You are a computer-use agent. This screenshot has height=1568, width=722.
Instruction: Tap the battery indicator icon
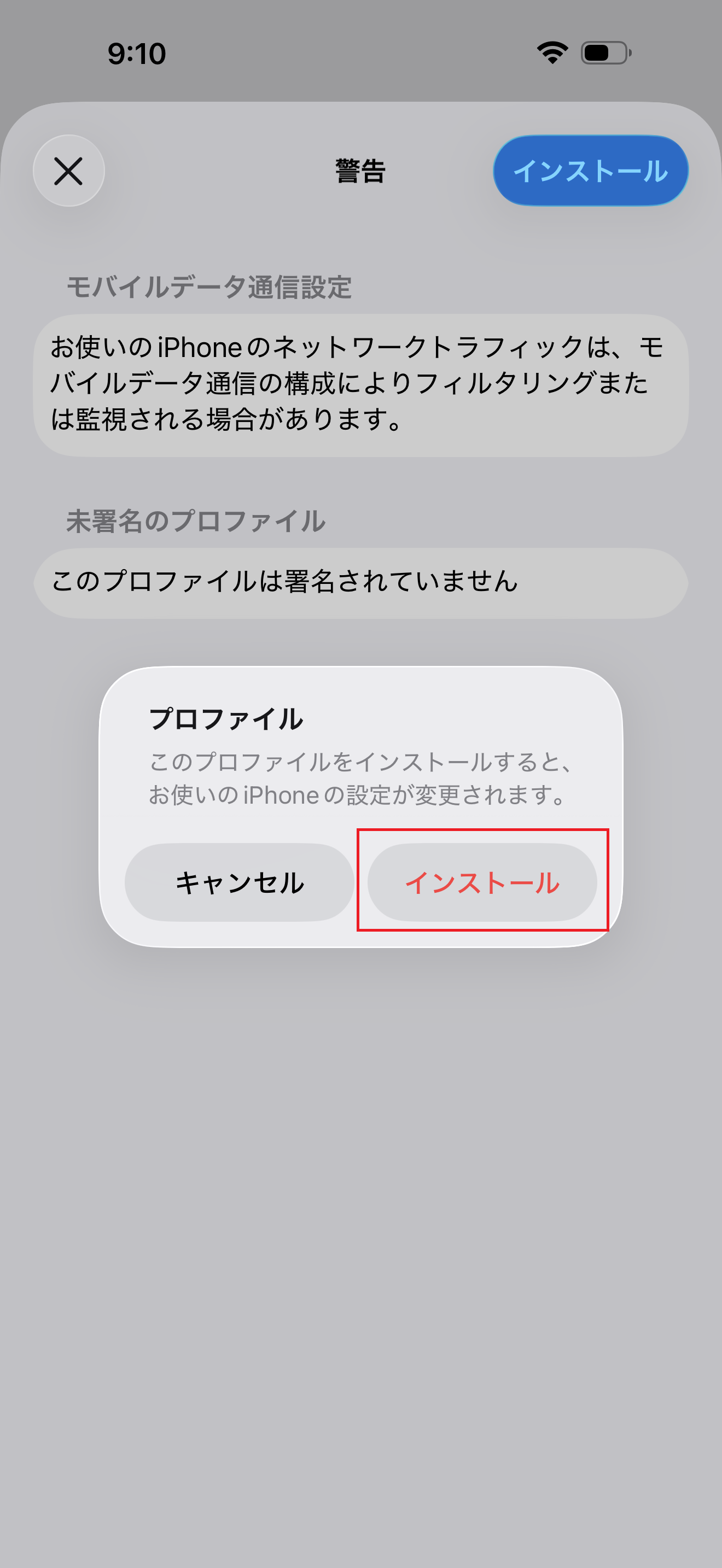pos(603,52)
